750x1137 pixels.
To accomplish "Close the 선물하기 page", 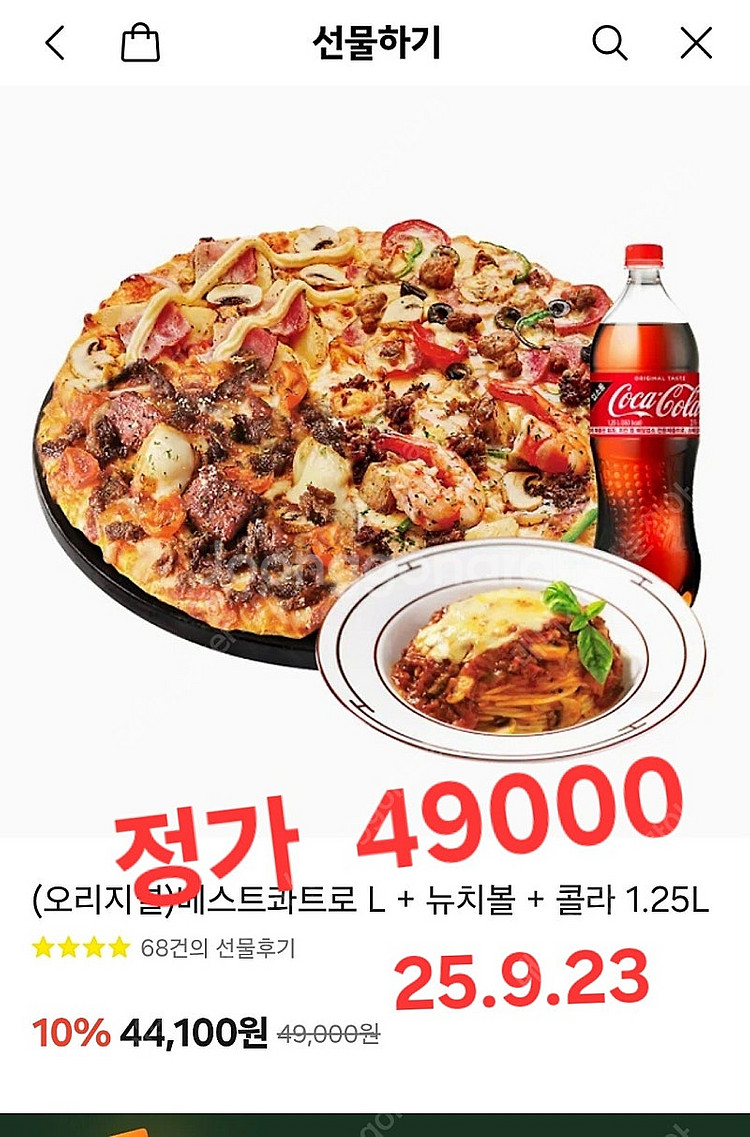I will click(x=695, y=43).
